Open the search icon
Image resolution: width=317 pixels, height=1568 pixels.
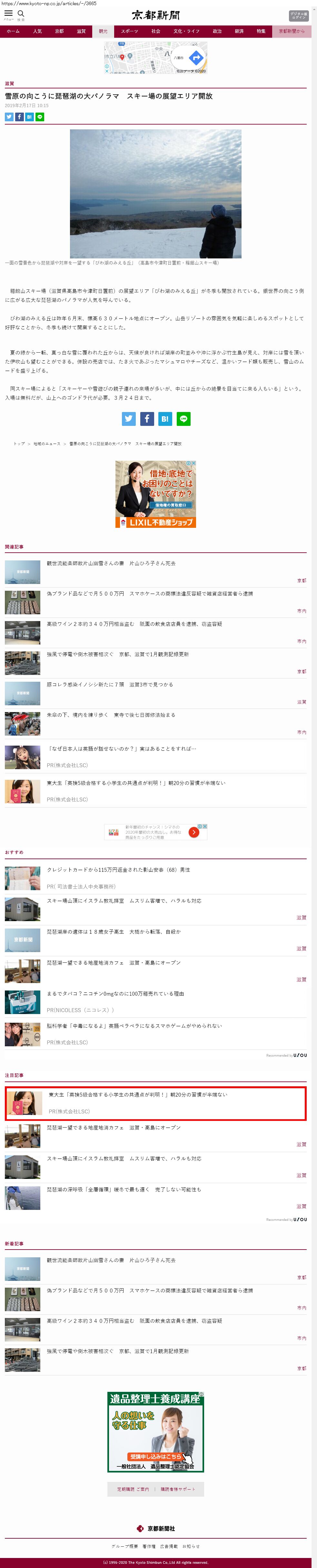coord(21,14)
